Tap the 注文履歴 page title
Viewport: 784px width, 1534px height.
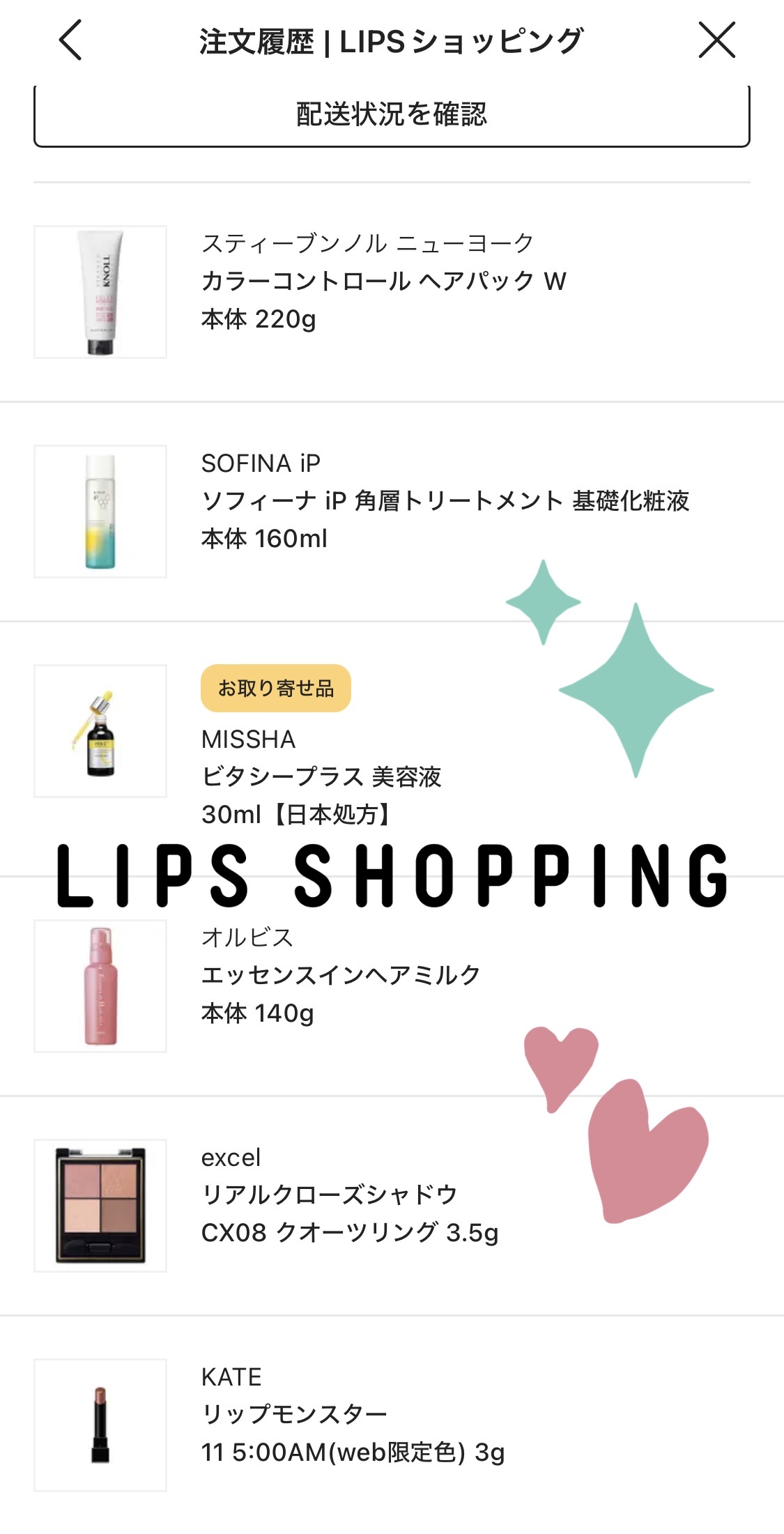pyautogui.click(x=392, y=40)
